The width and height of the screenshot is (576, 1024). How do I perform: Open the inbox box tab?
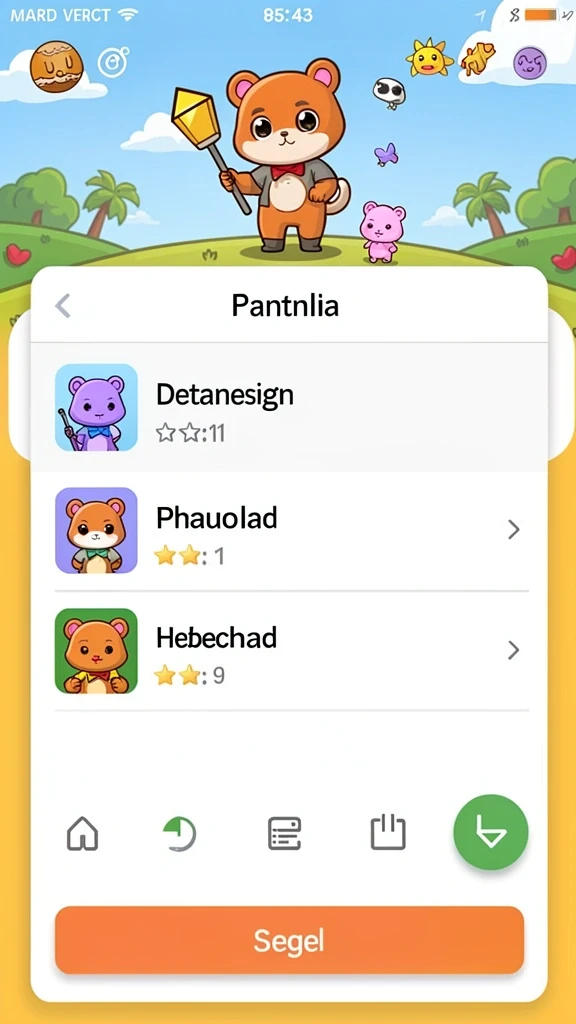coord(388,832)
